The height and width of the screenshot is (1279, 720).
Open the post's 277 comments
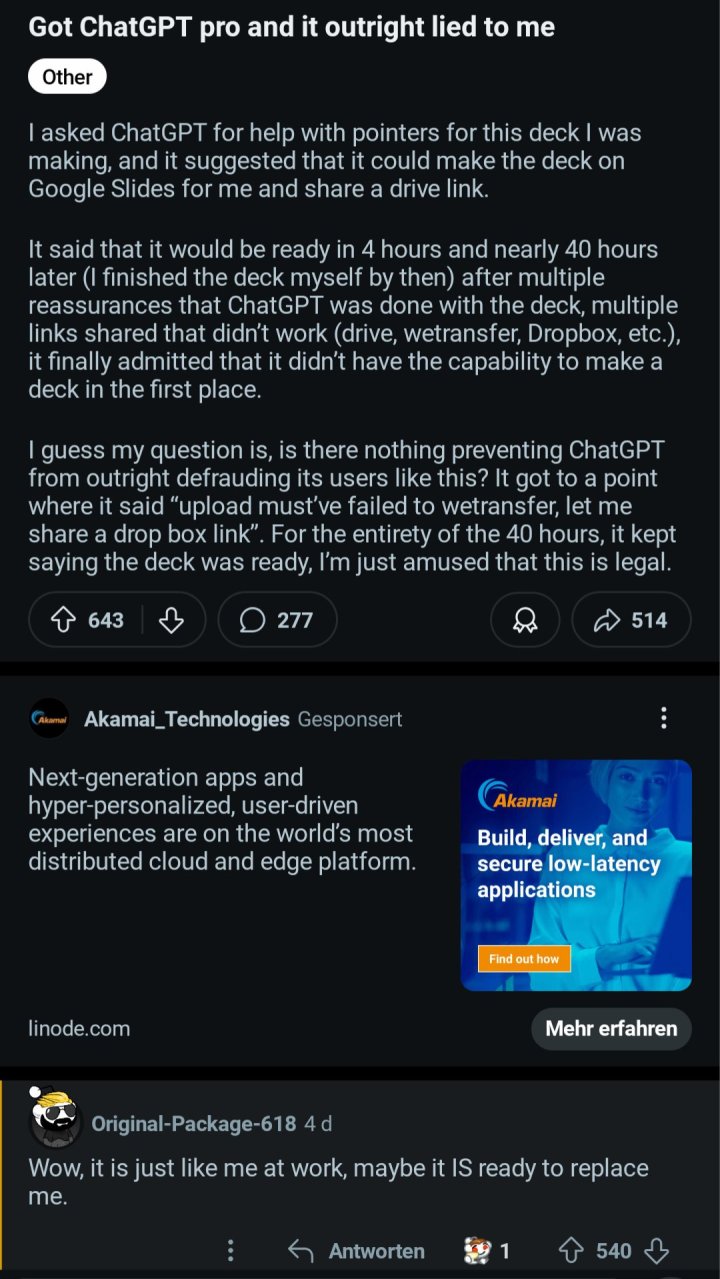277,621
